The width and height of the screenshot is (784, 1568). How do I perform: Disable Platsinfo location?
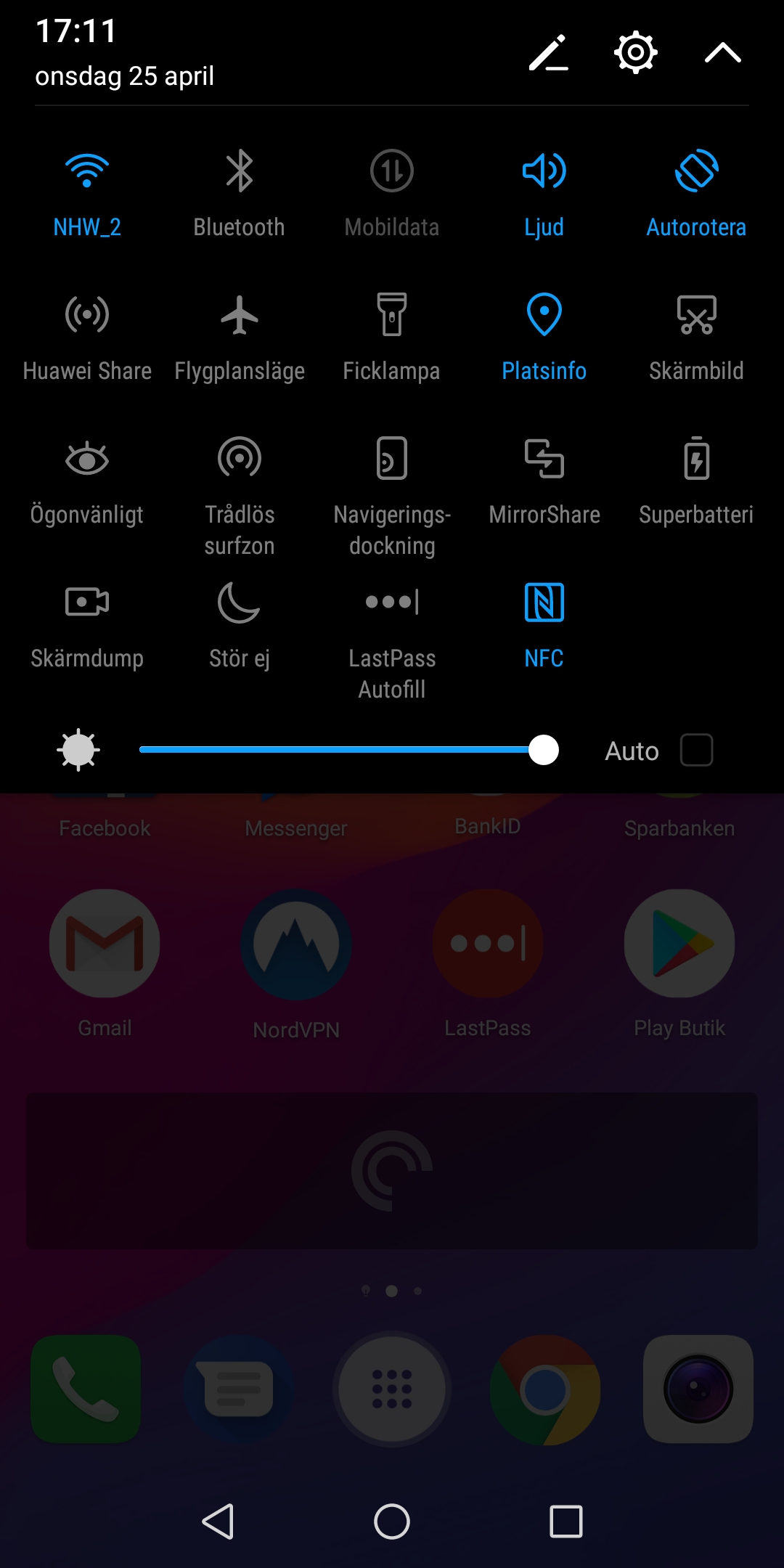544,316
